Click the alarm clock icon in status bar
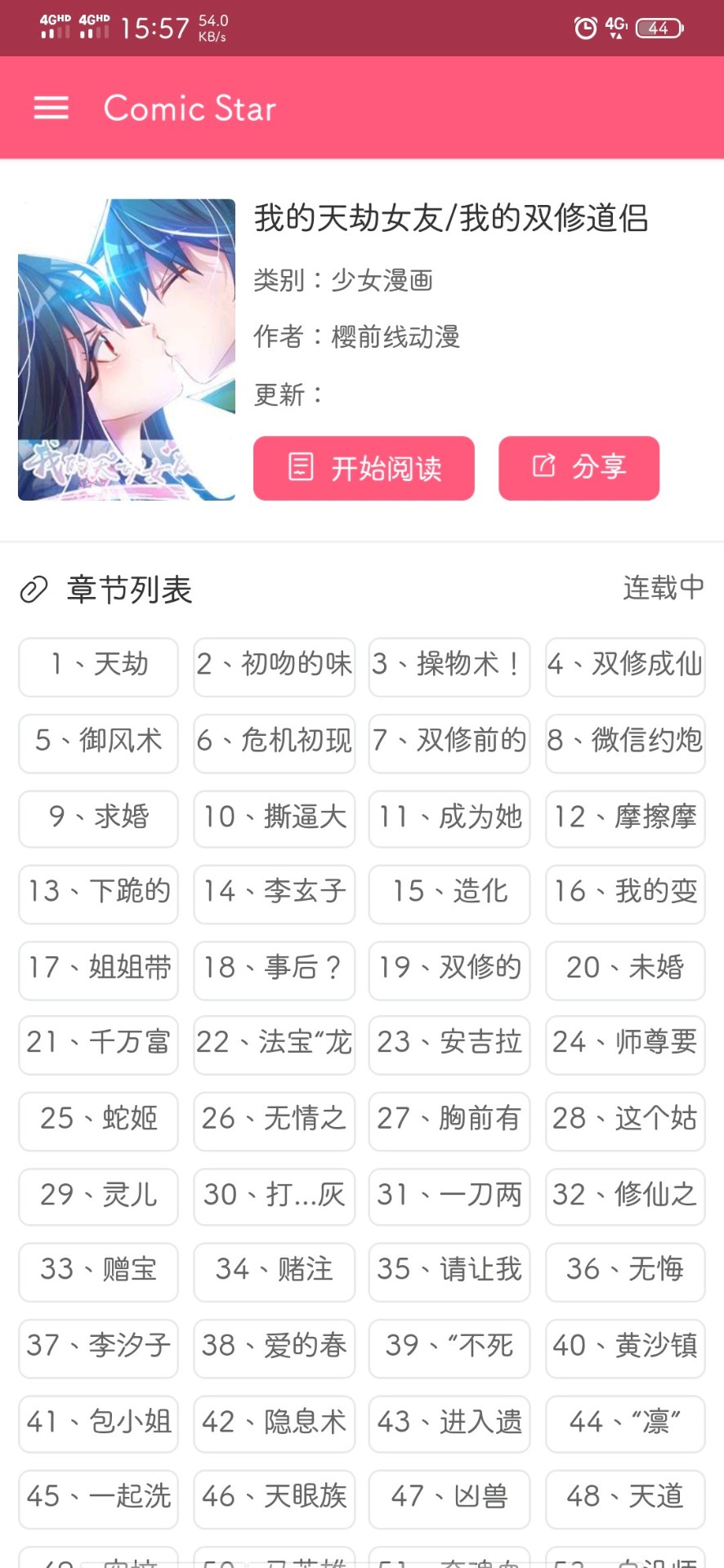 pos(587,27)
